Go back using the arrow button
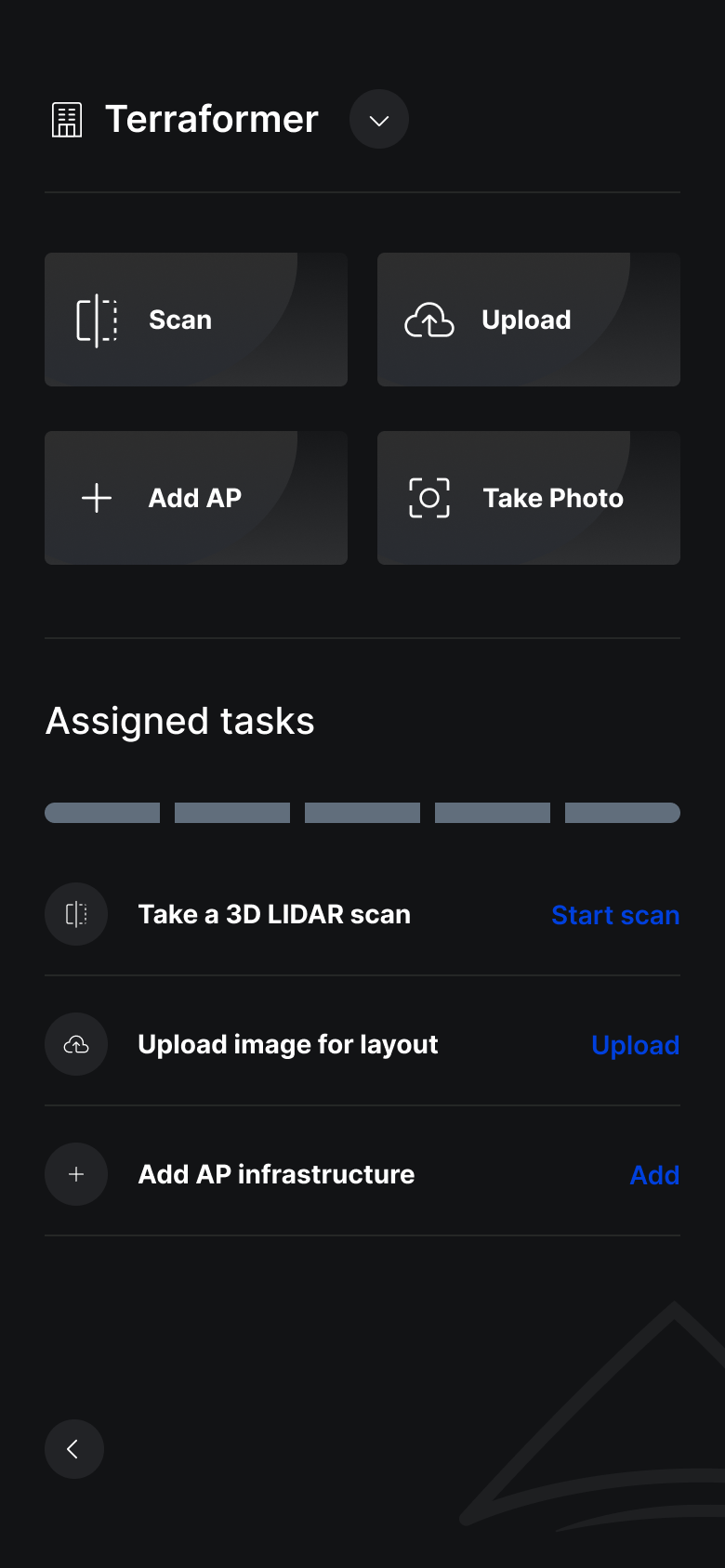The image size is (725, 1568). pos(74,1449)
